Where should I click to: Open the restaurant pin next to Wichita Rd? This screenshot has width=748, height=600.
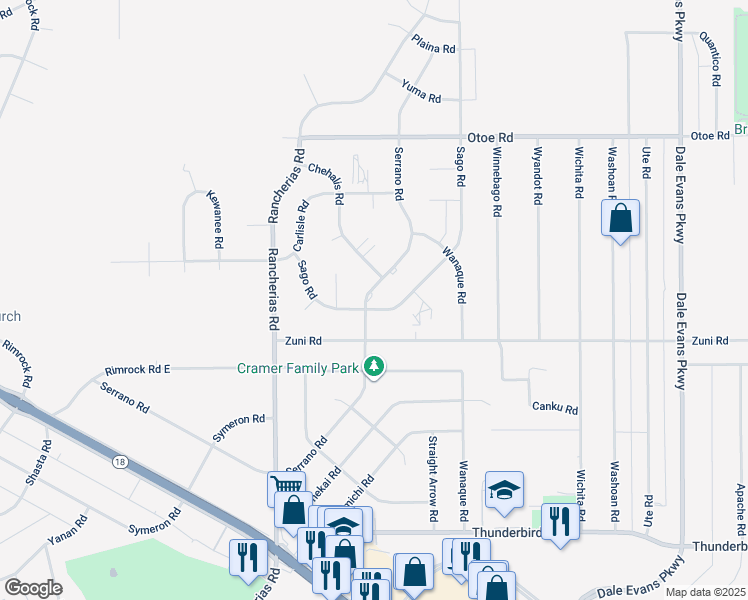click(x=559, y=522)
